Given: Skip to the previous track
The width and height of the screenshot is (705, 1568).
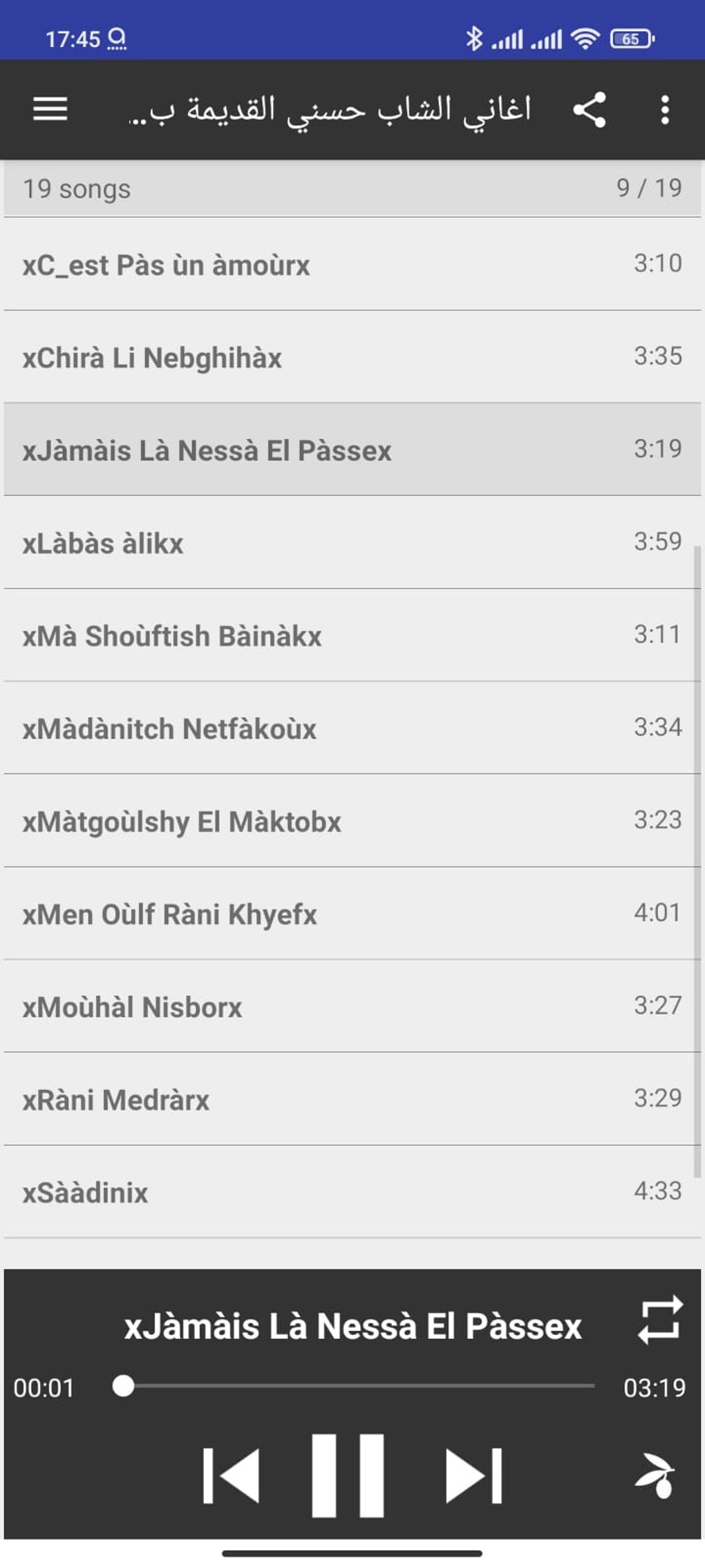Looking at the screenshot, I should tap(232, 1475).
